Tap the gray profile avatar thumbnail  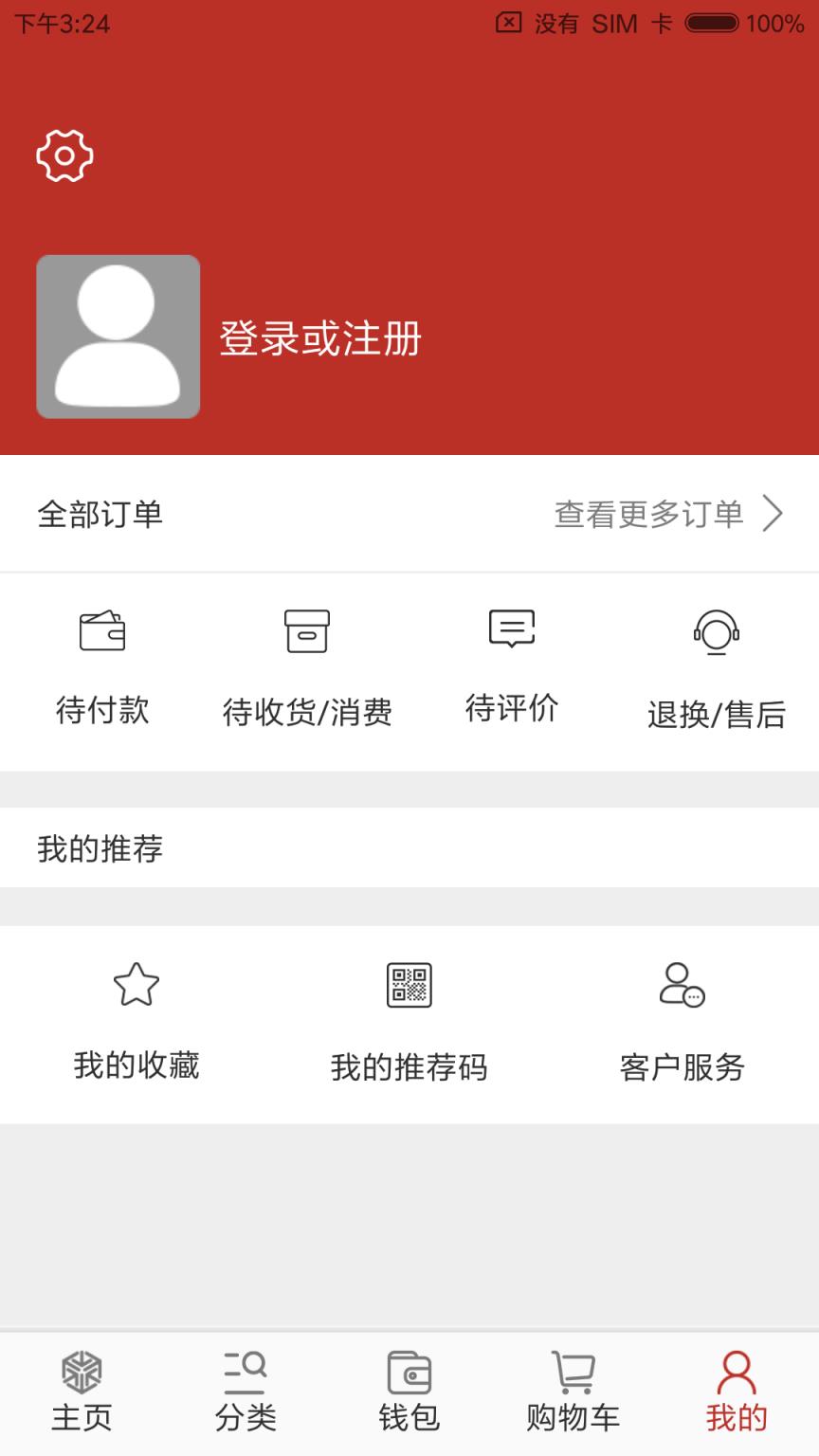[118, 336]
